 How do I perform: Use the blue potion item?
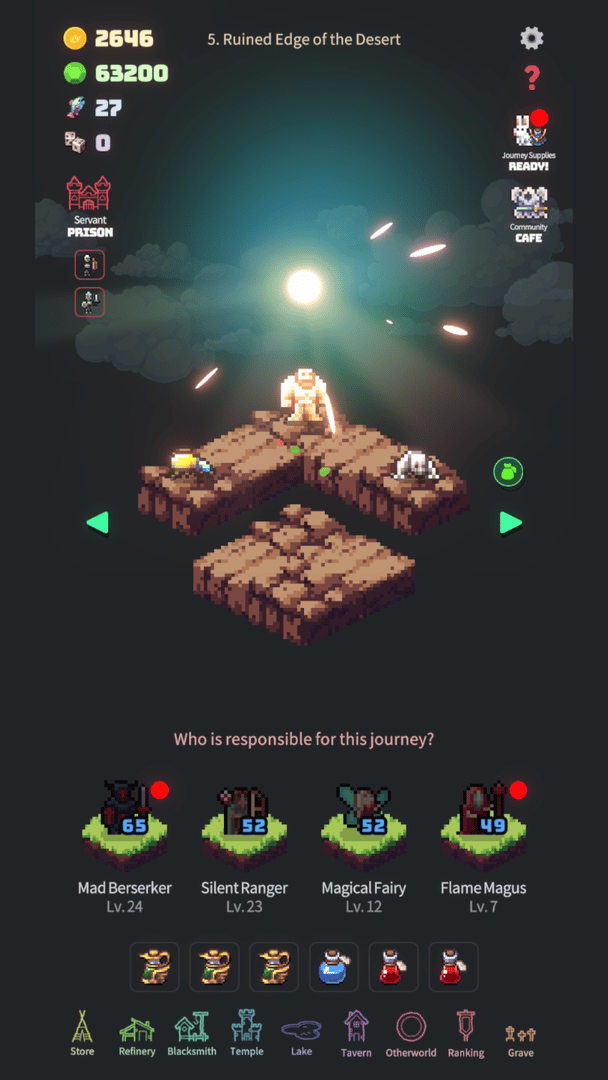(x=334, y=967)
